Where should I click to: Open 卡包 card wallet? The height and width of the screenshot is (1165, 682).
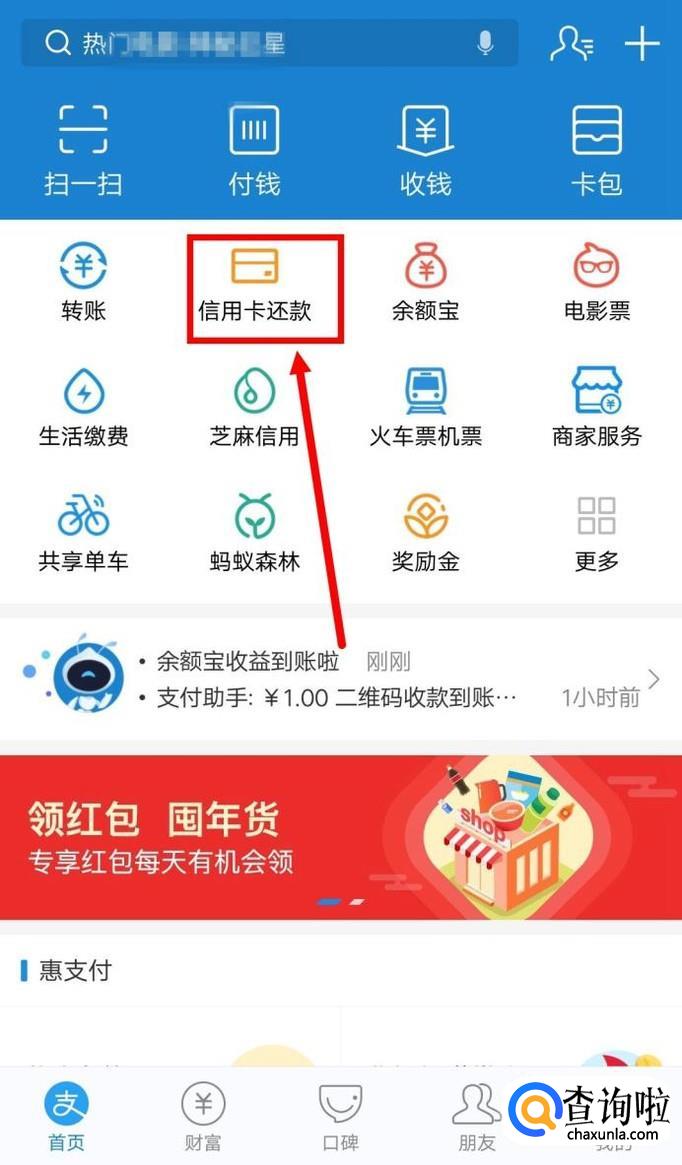pyautogui.click(x=597, y=149)
